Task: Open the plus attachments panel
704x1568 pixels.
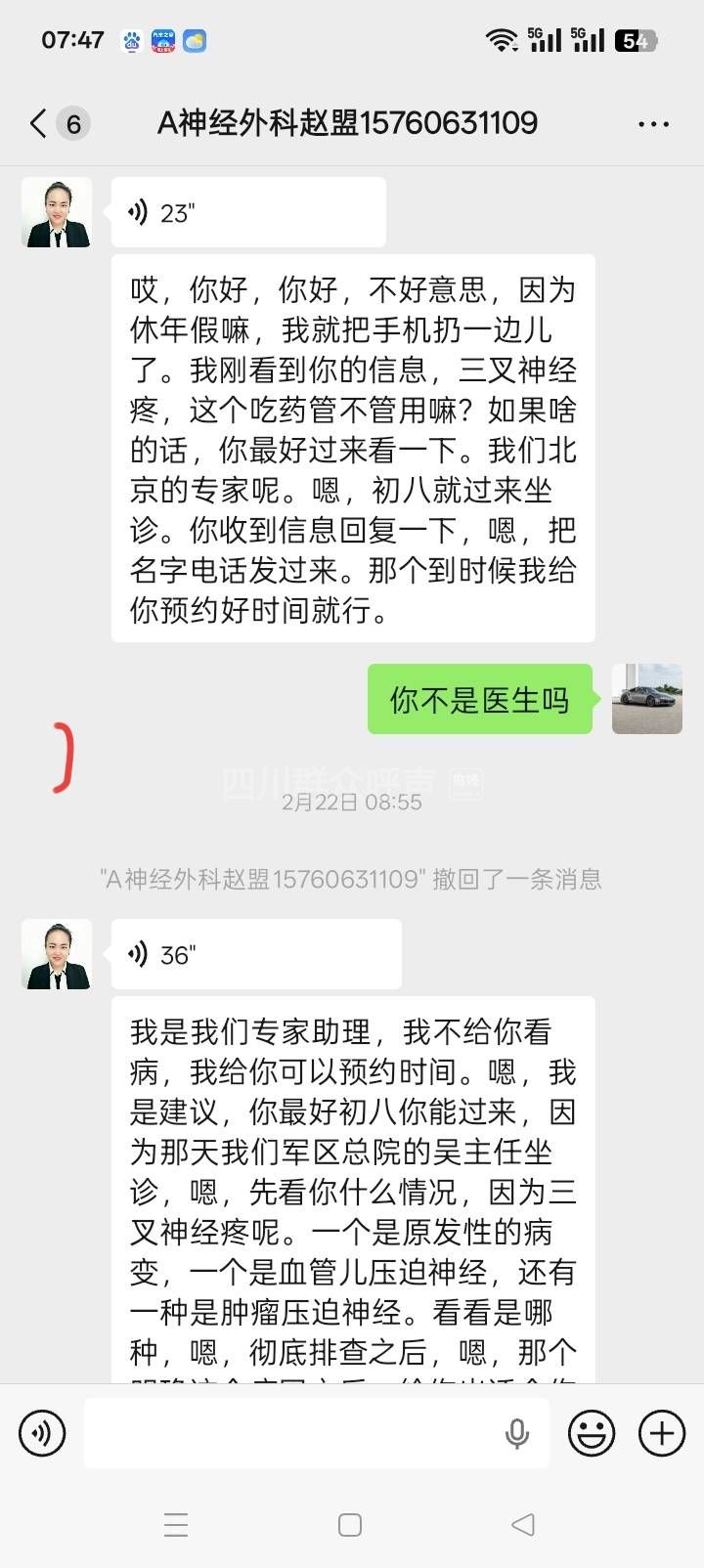Action: tap(662, 1433)
